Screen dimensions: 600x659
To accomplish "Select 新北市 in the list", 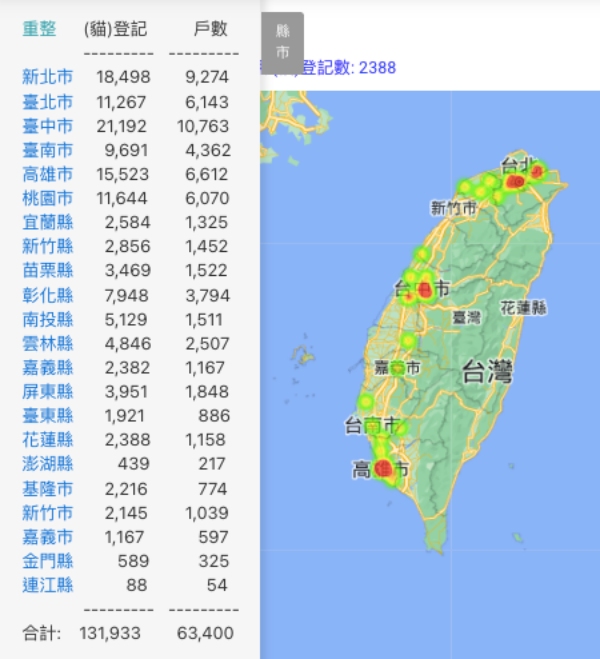I will point(47,77).
